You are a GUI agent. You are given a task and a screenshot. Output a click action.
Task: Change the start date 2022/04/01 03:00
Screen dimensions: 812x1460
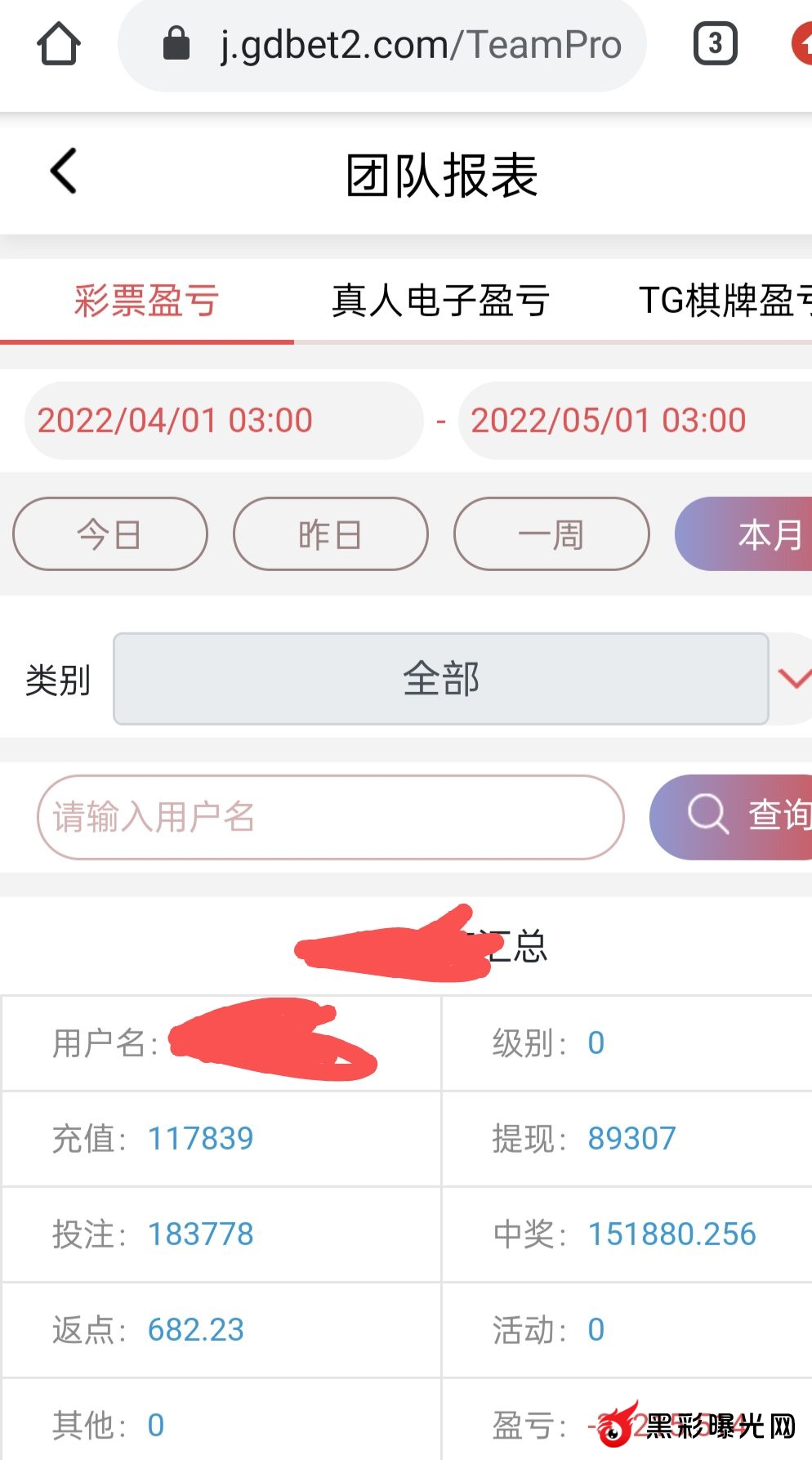(223, 421)
